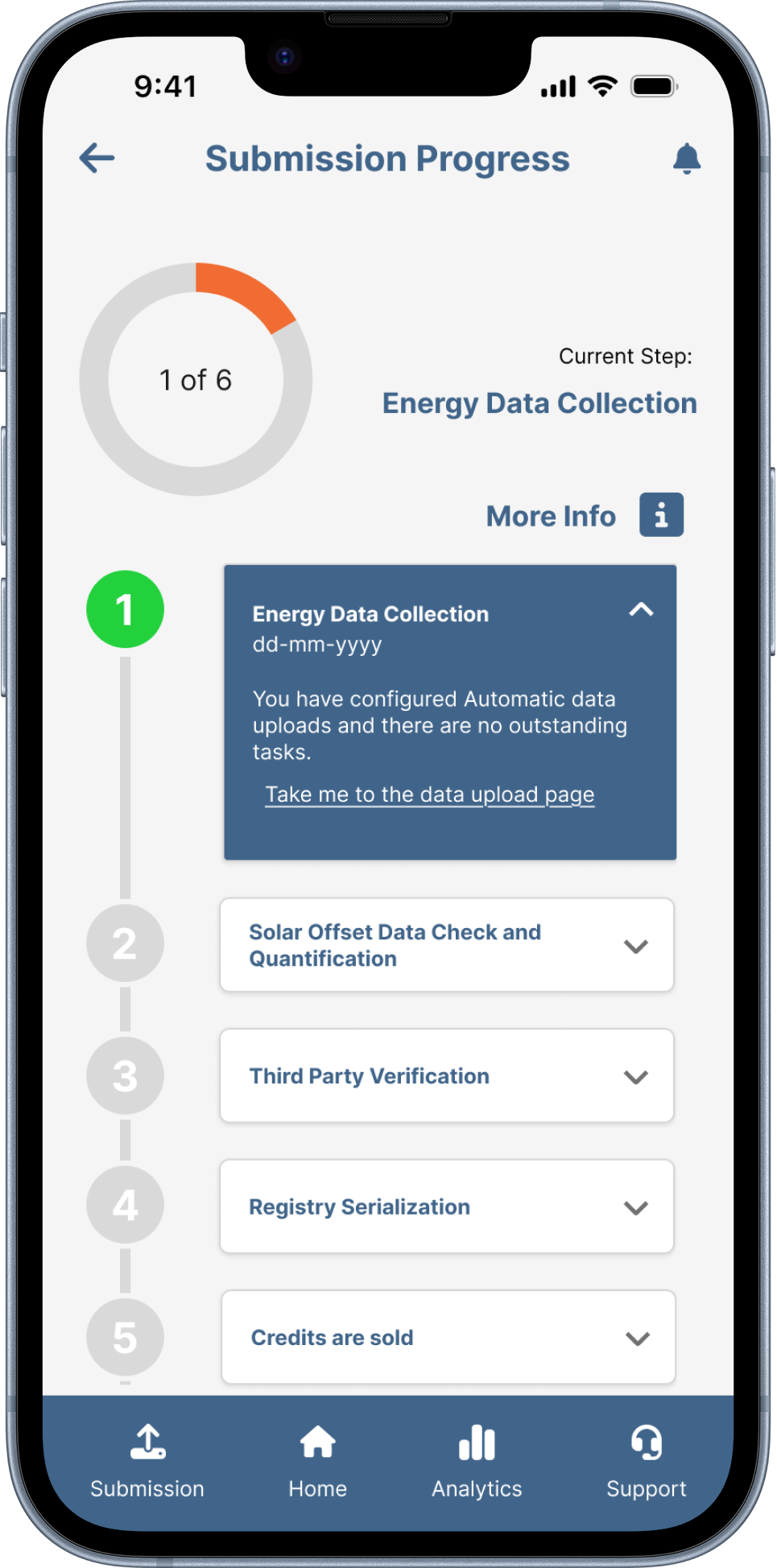This screenshot has height=1568, width=777.
Task: Follow the data upload page link
Action: 430,794
